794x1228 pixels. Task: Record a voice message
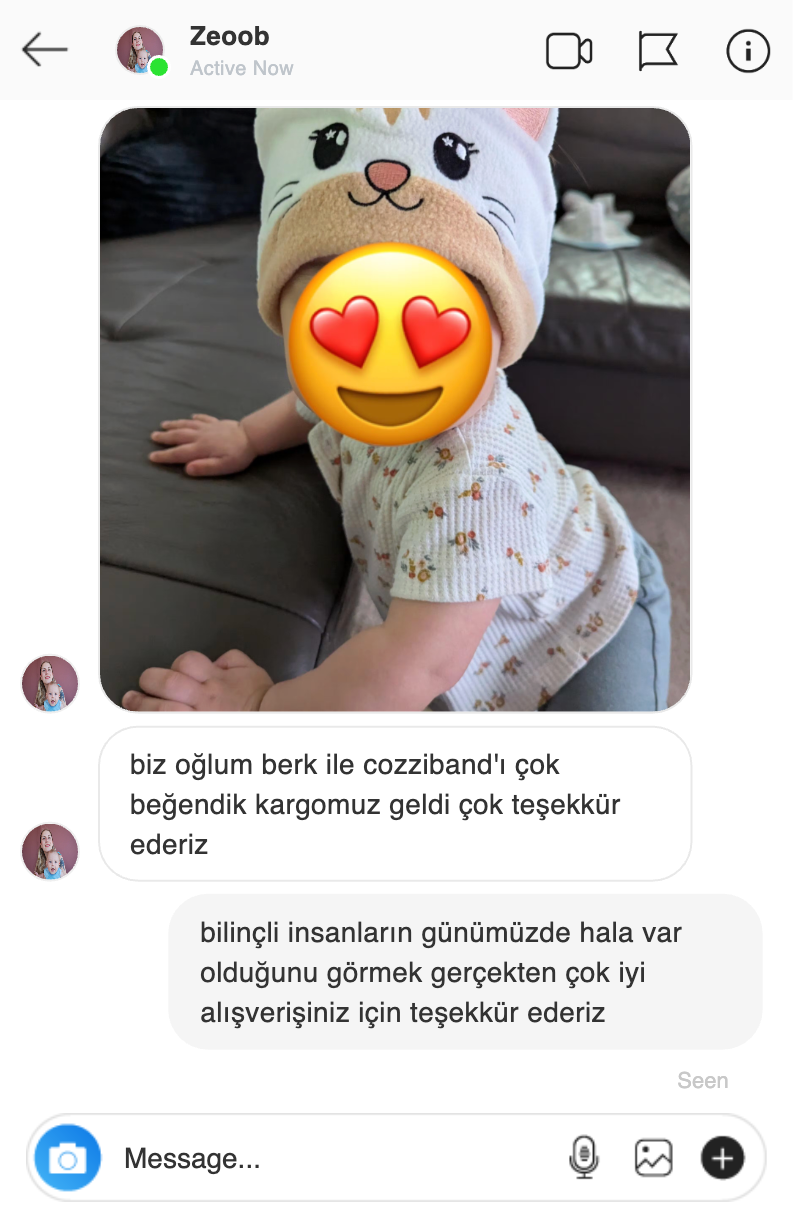[583, 1158]
